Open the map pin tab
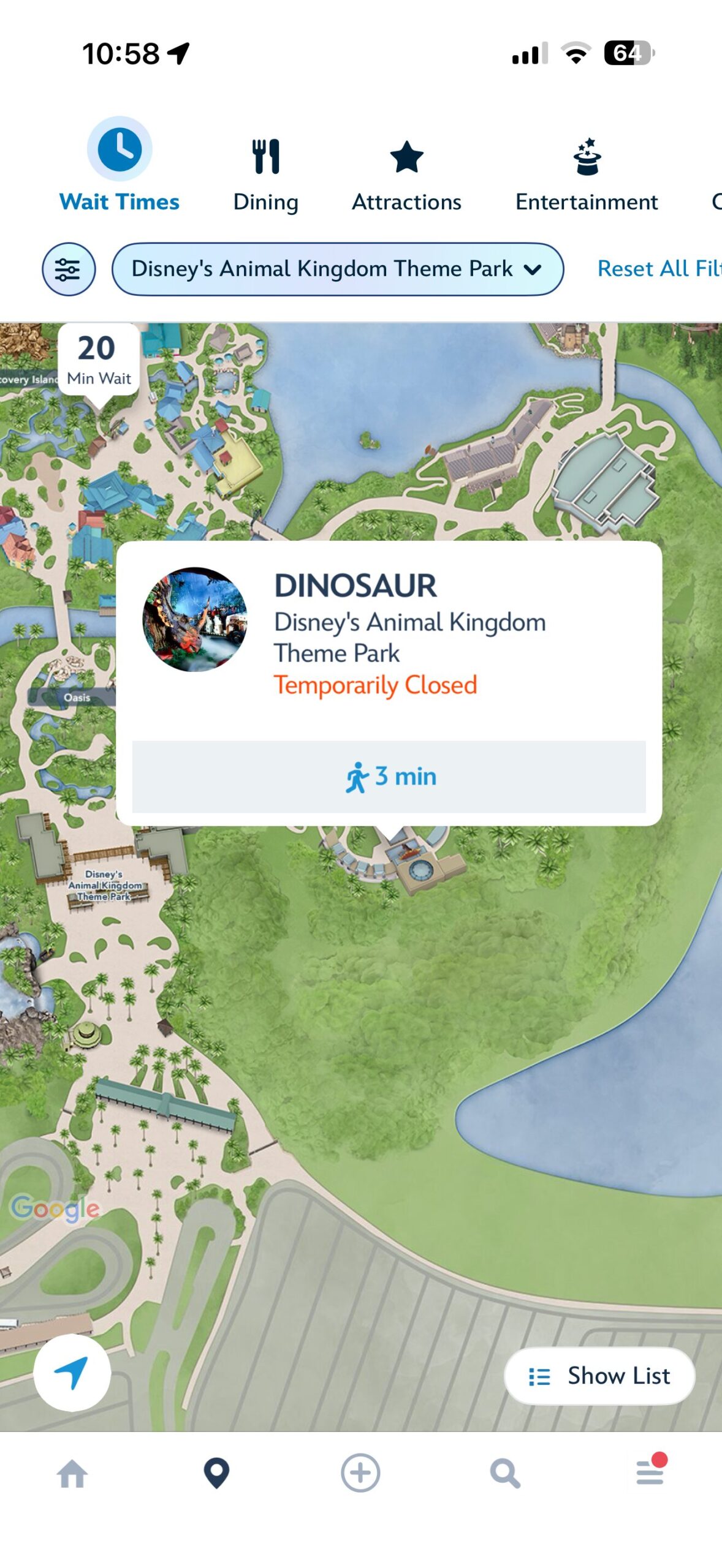 (216, 1473)
